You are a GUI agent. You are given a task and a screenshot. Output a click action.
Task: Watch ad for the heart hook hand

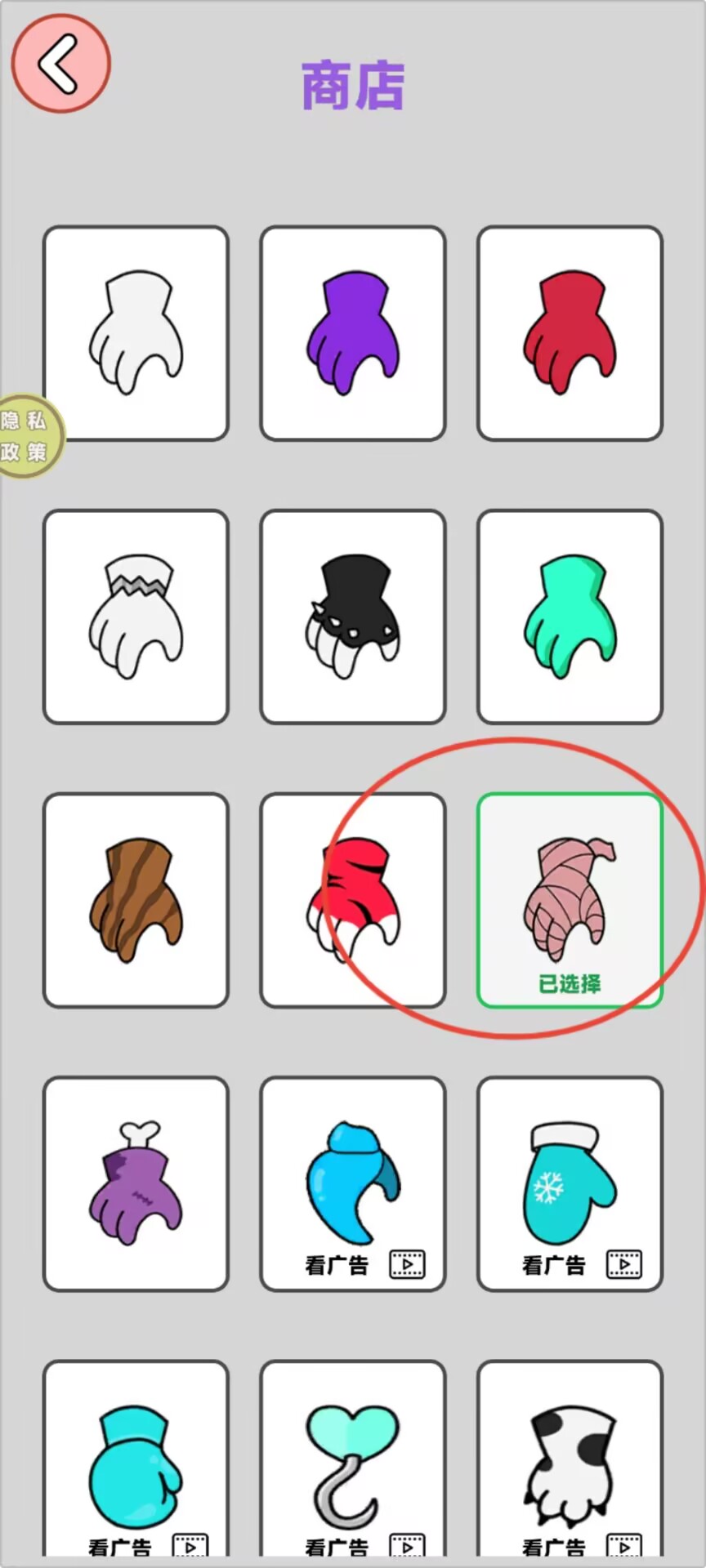click(x=353, y=1462)
